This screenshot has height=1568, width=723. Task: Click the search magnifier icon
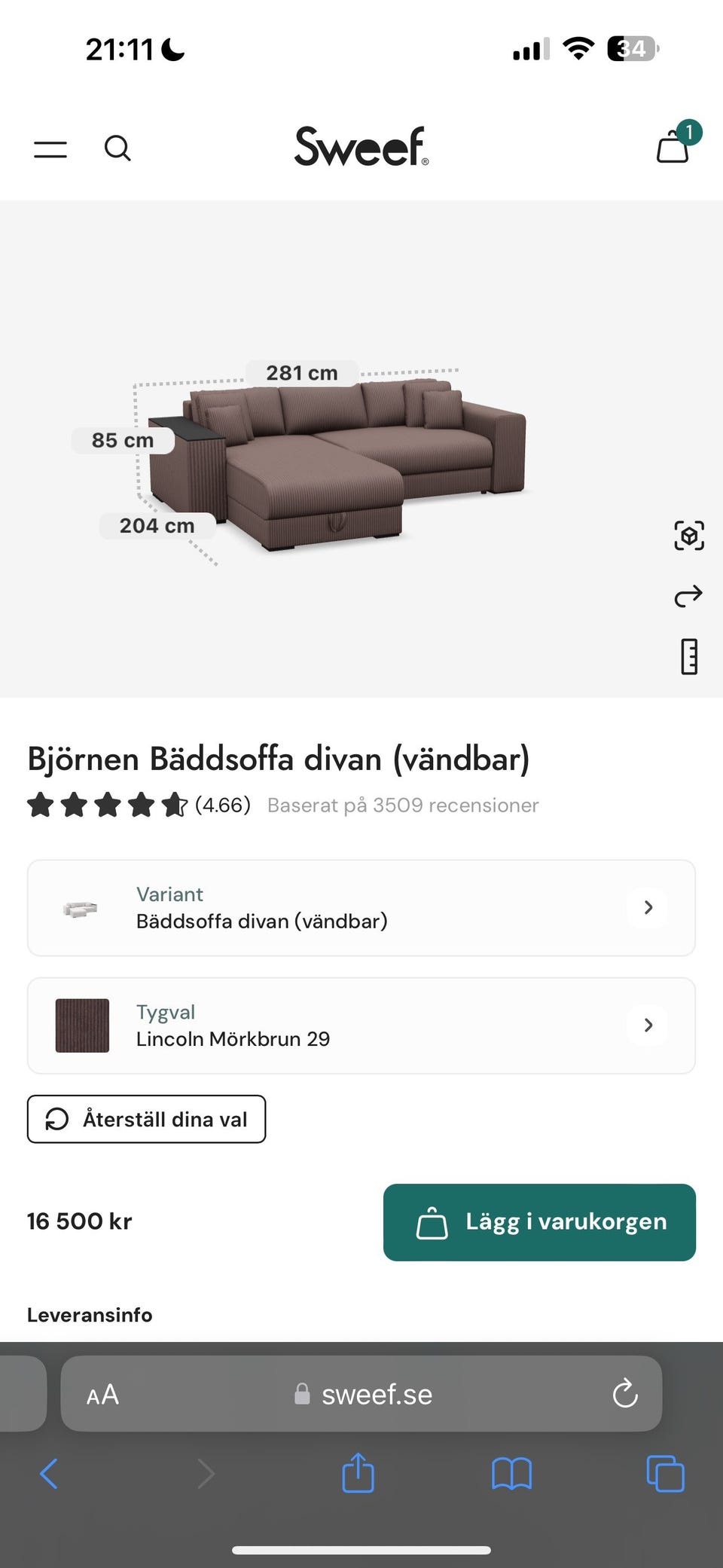pos(117,148)
